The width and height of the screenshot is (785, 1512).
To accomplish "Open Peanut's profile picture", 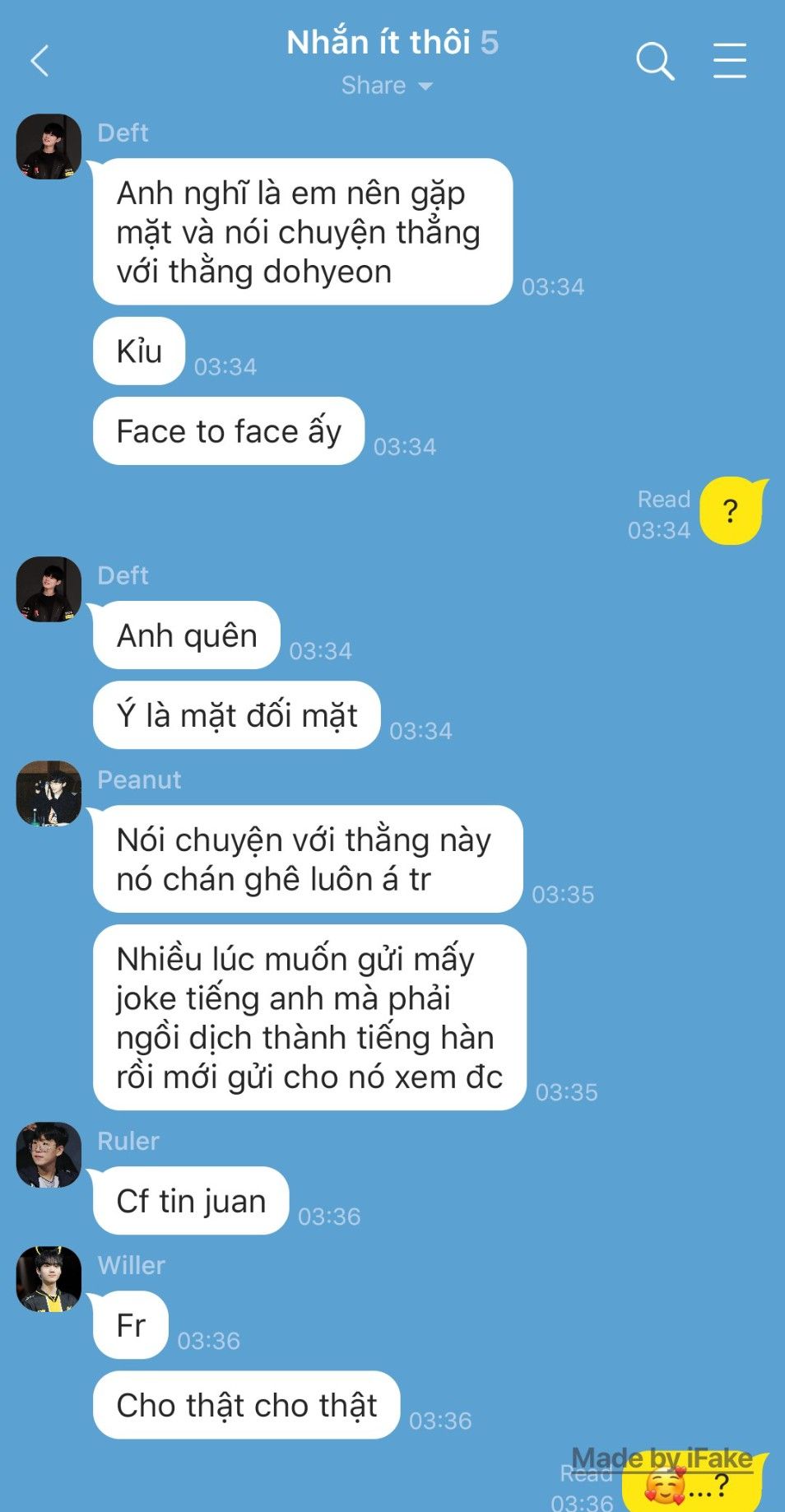I will click(x=49, y=793).
